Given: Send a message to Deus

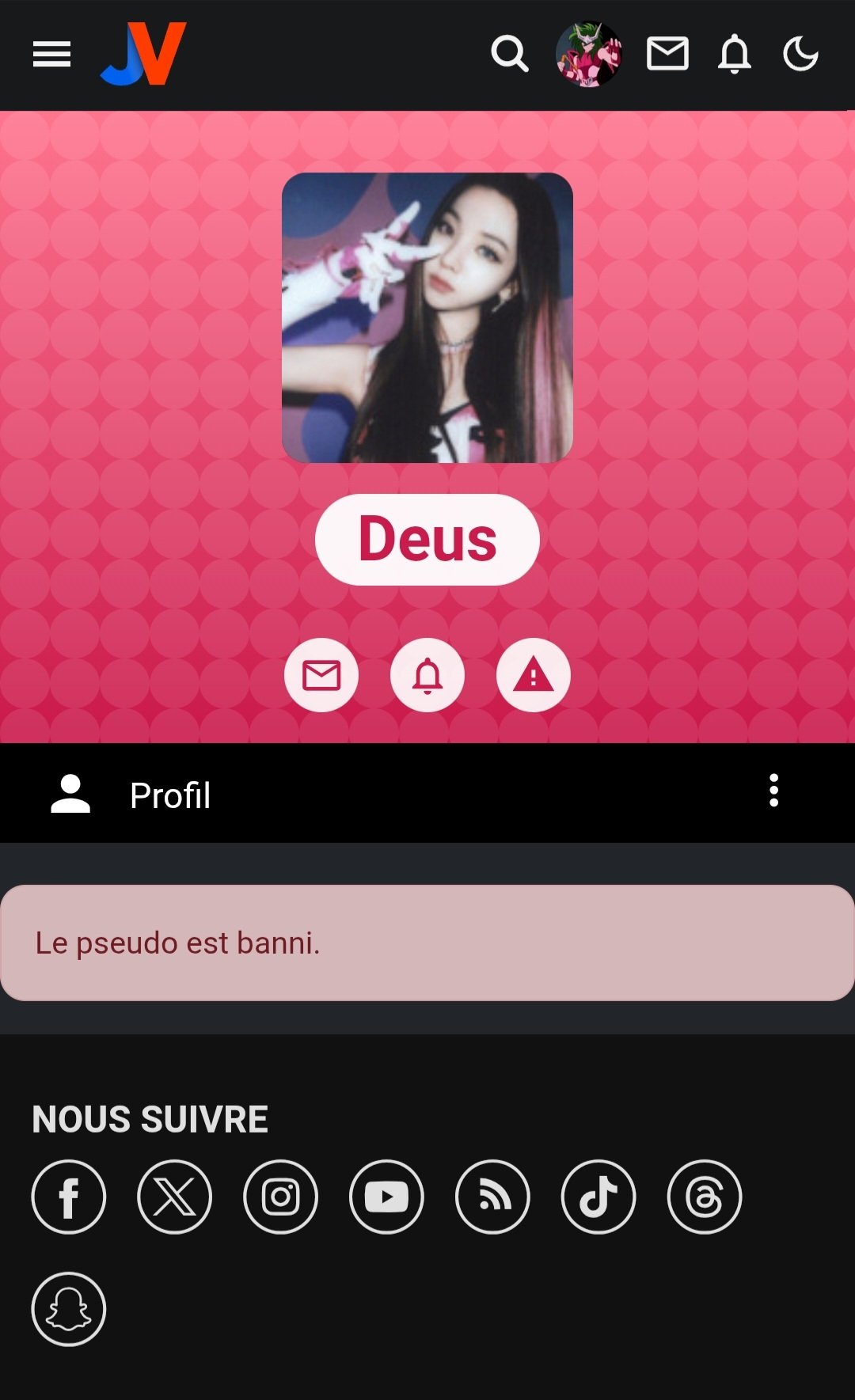Looking at the screenshot, I should pos(321,675).
